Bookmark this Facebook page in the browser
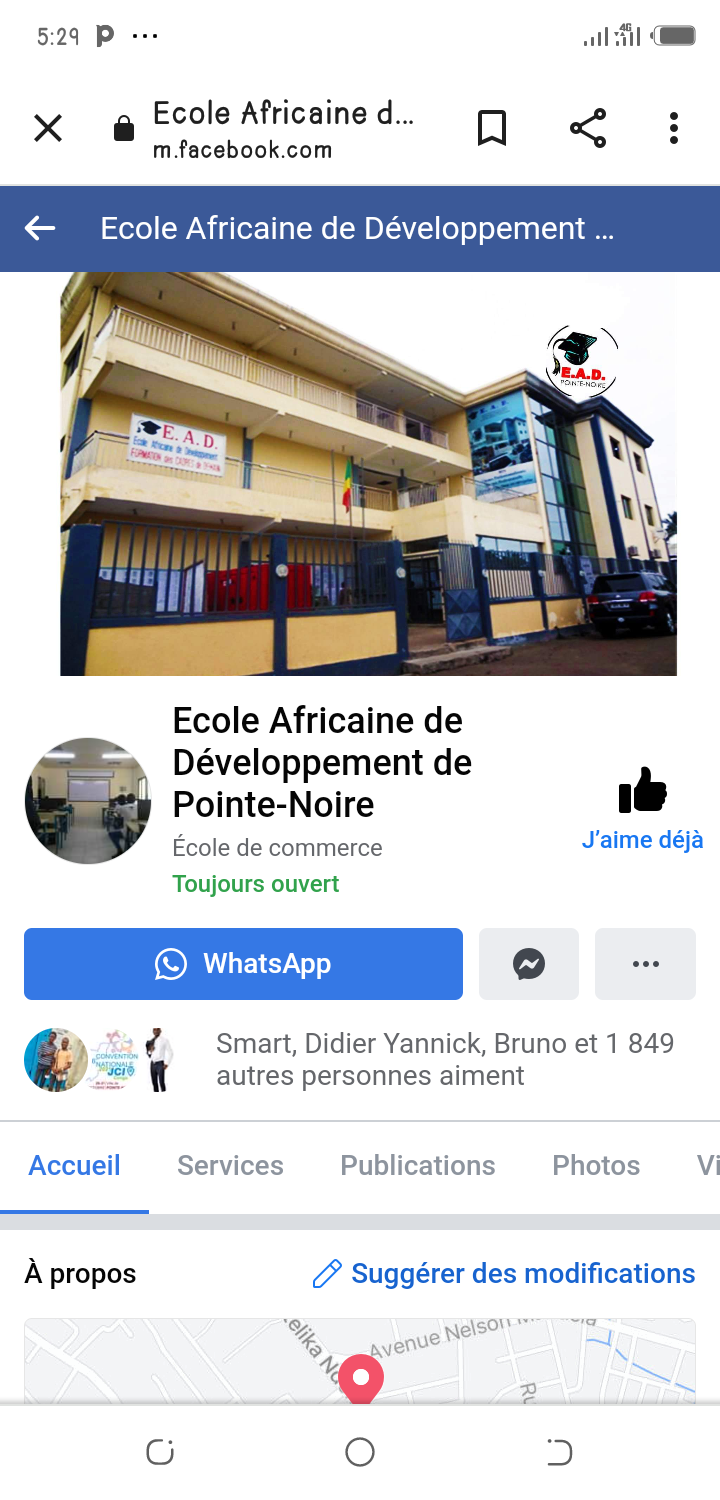The height and width of the screenshot is (1500, 720). 491,129
